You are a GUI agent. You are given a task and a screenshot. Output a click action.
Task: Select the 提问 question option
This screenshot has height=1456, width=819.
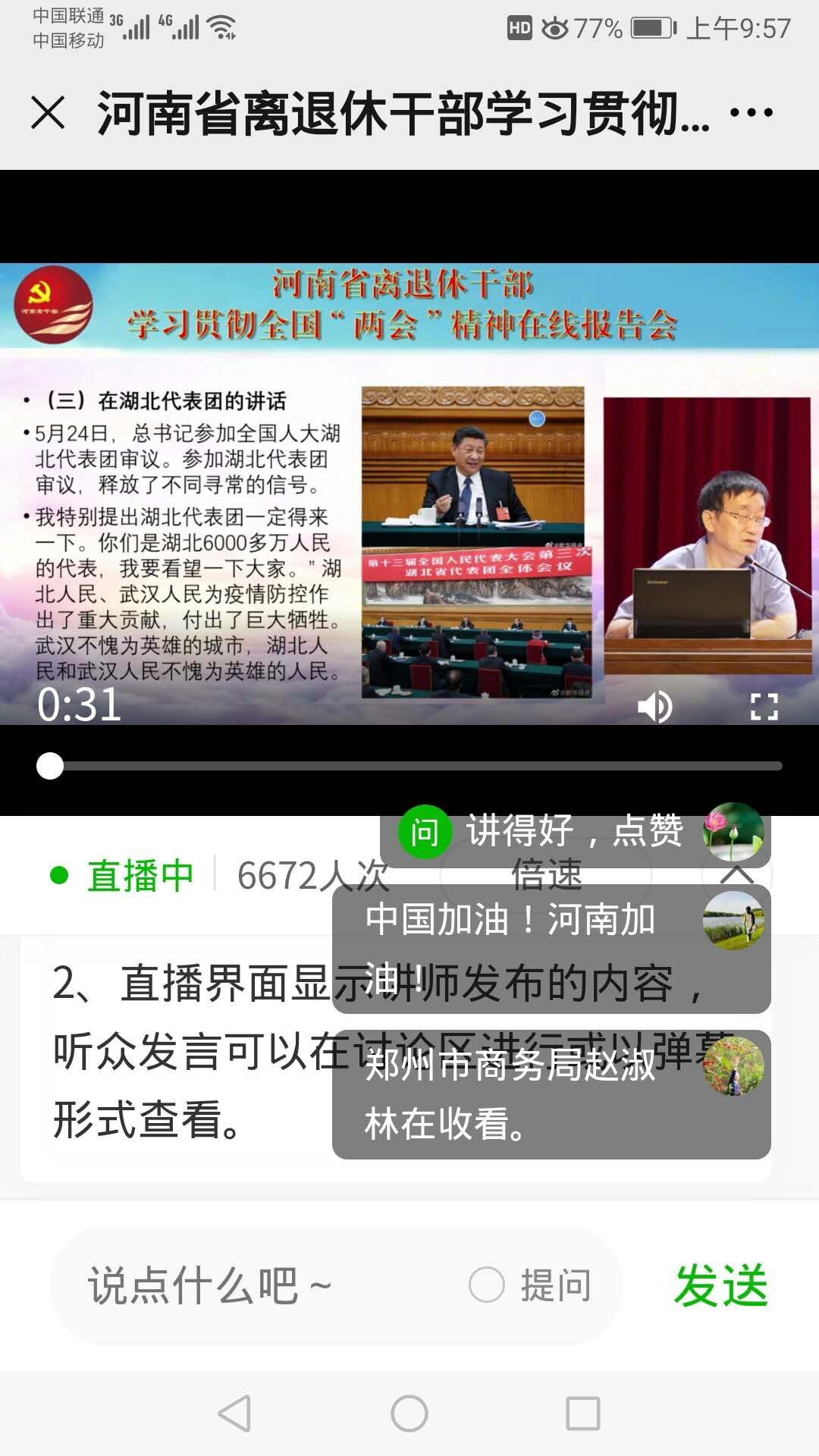pos(531,1285)
